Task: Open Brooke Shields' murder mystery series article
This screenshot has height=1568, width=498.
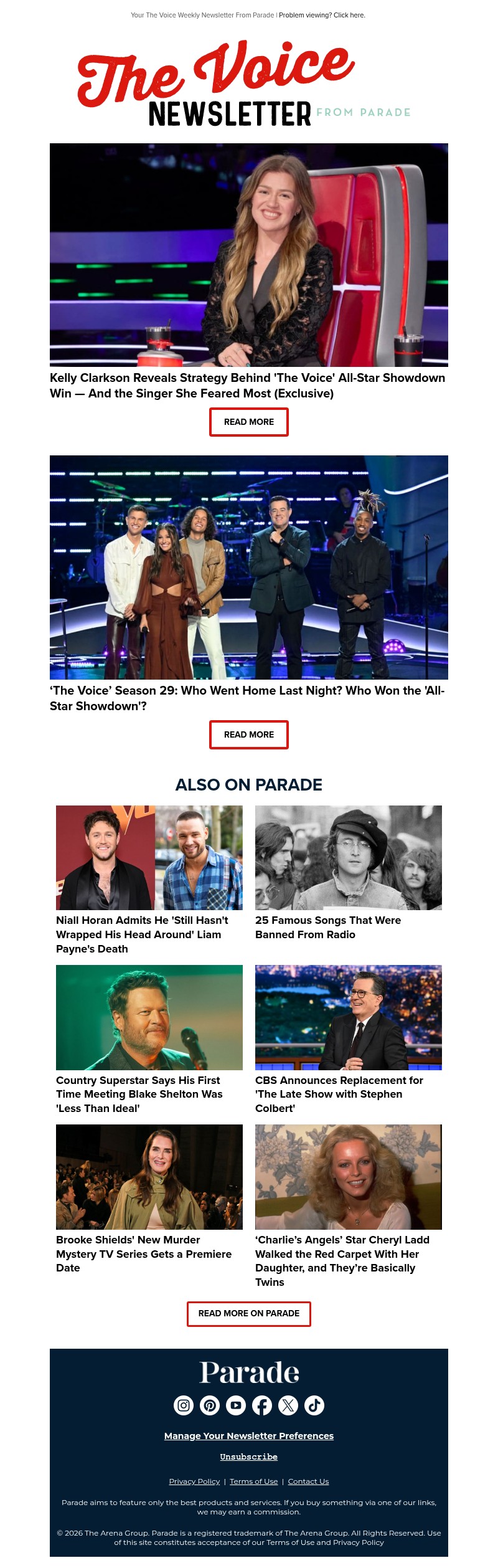Action: pyautogui.click(x=144, y=1254)
